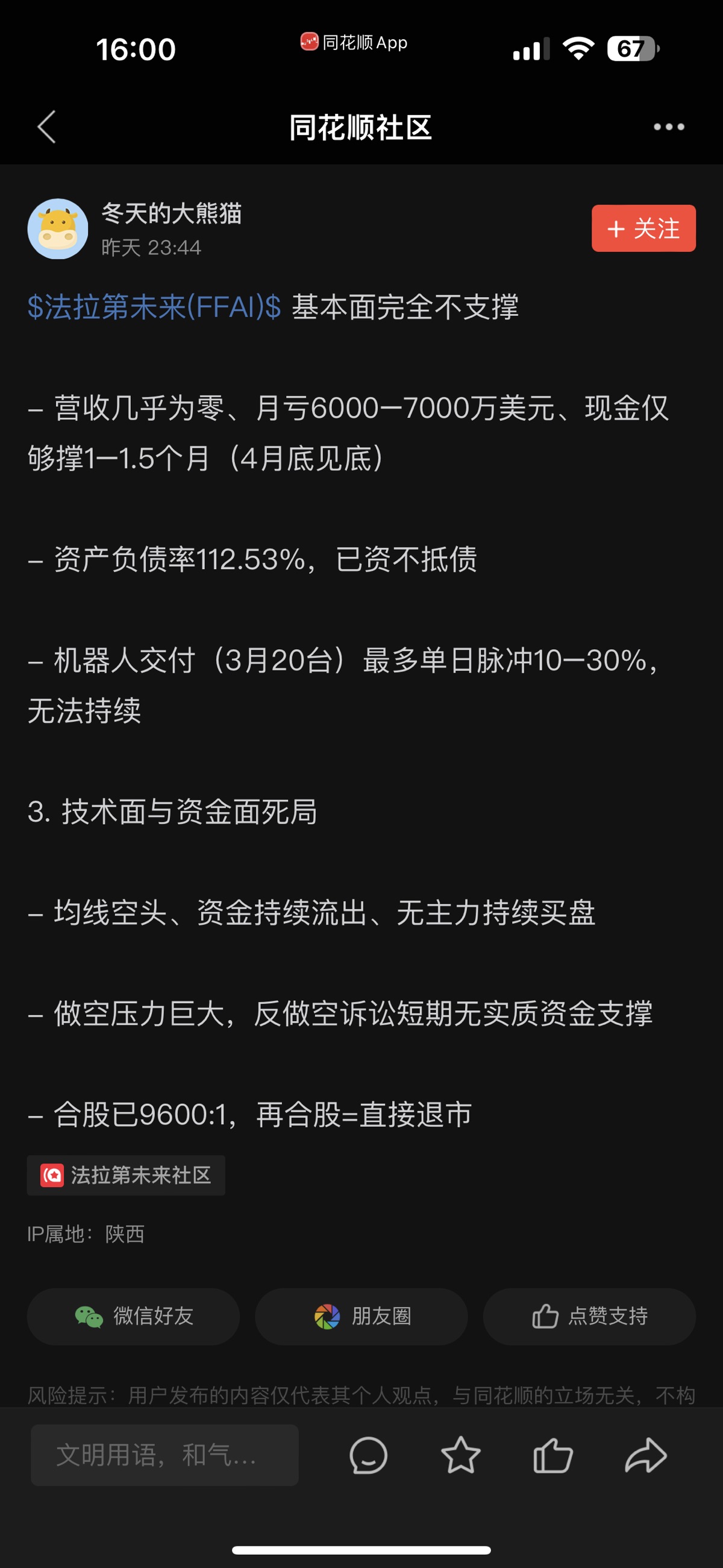Open the 法拉第未来社区 community tag
Viewport: 723px width, 1568px height.
pyautogui.click(x=126, y=1175)
